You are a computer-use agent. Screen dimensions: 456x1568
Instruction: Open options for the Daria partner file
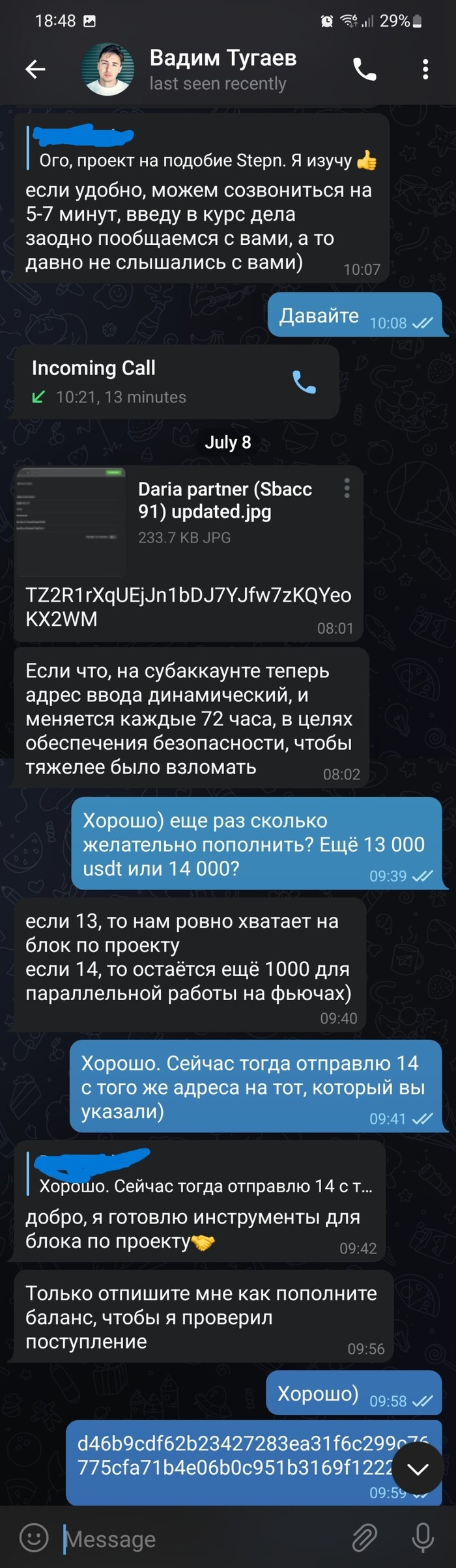pos(347,488)
